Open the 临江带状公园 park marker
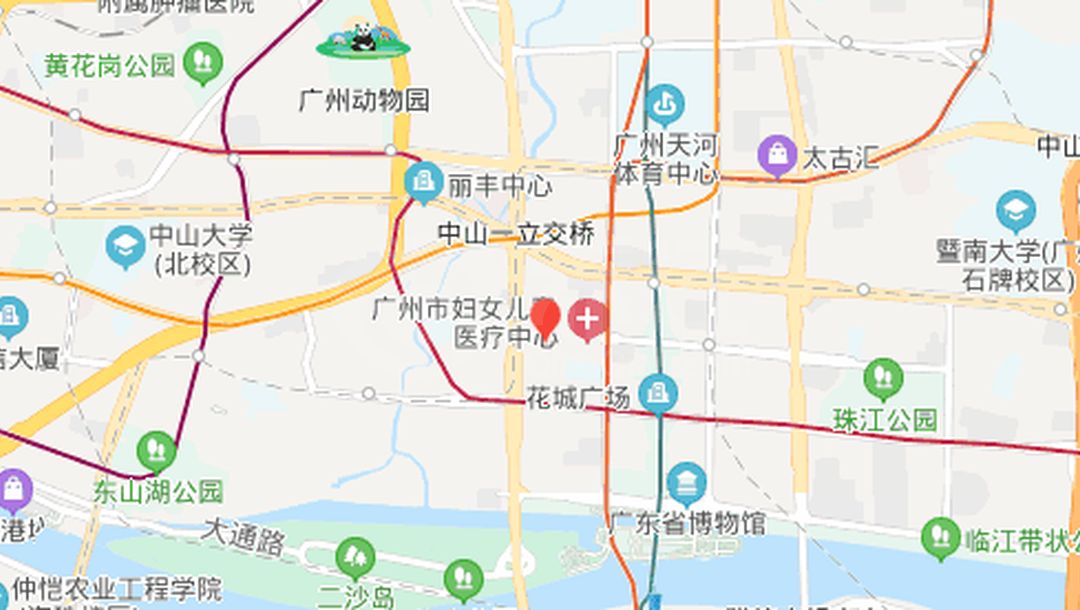 click(941, 537)
